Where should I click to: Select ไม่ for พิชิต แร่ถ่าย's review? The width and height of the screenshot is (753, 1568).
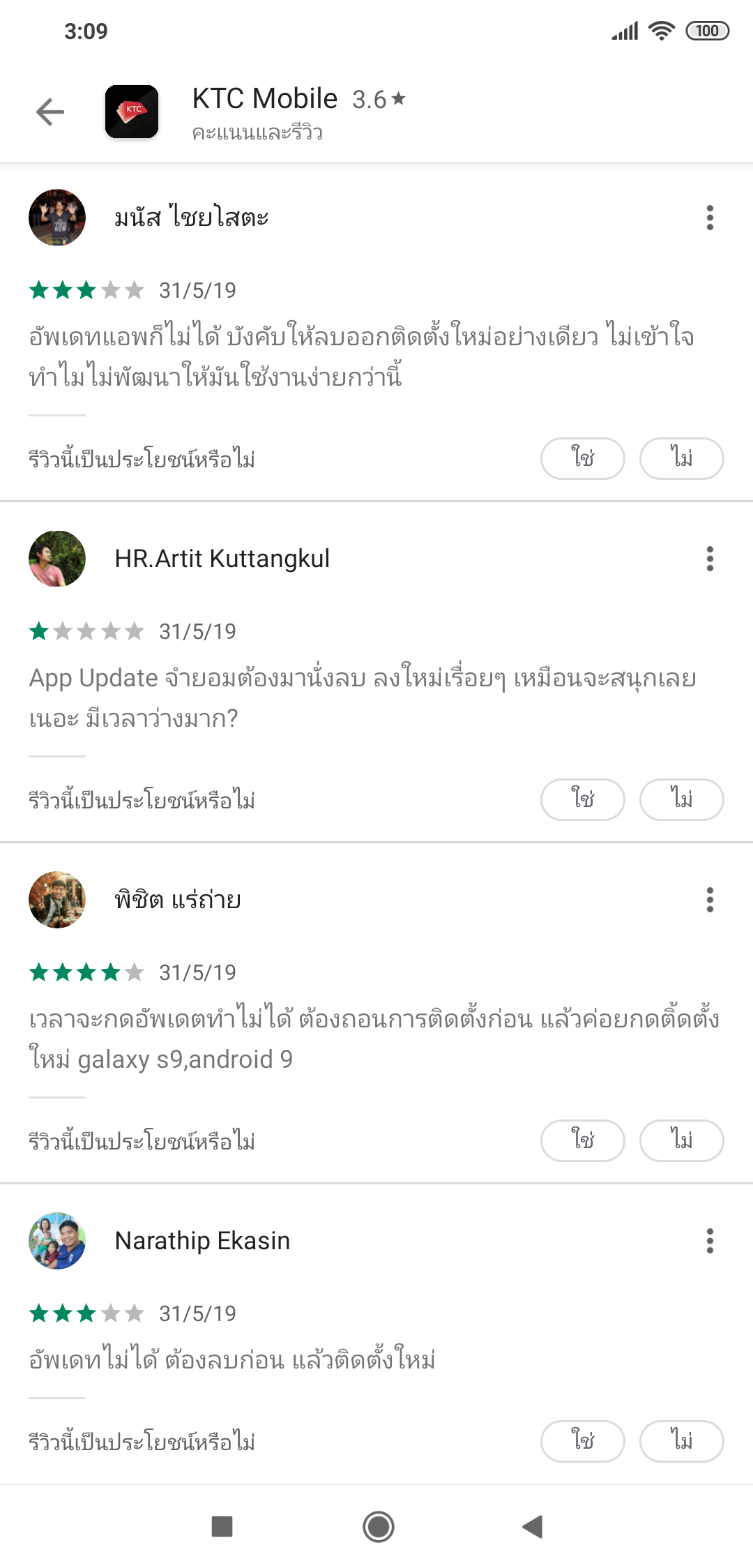(681, 1140)
